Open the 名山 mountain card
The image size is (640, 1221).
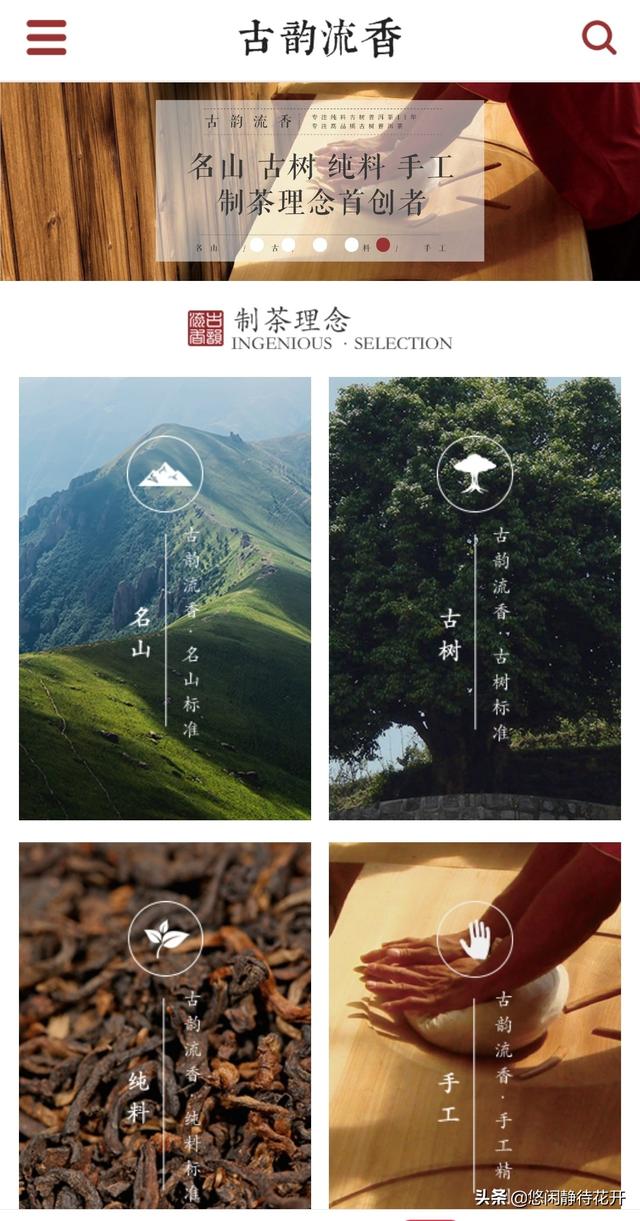[165, 598]
